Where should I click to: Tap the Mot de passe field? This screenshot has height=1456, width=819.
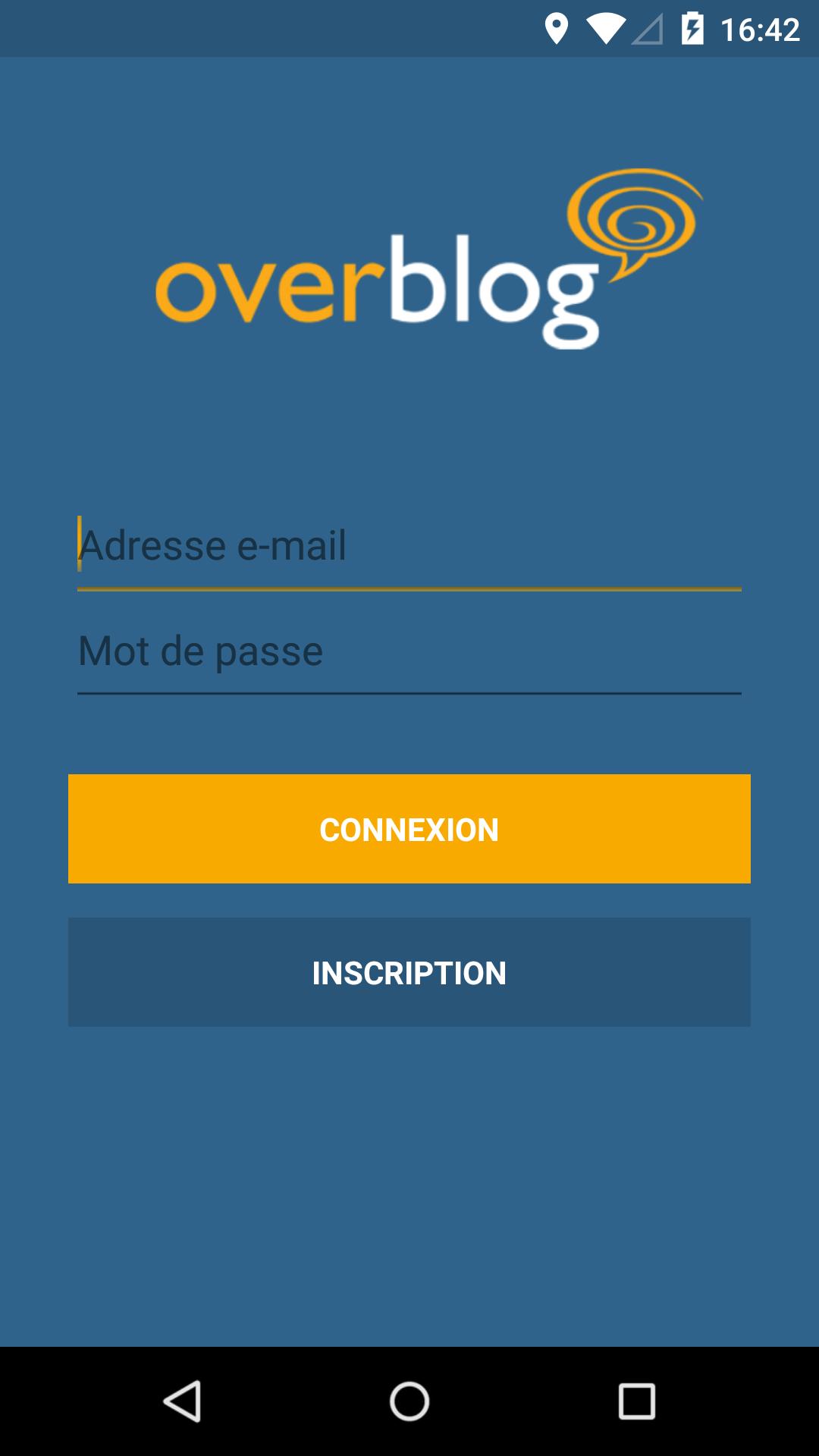[x=409, y=651]
